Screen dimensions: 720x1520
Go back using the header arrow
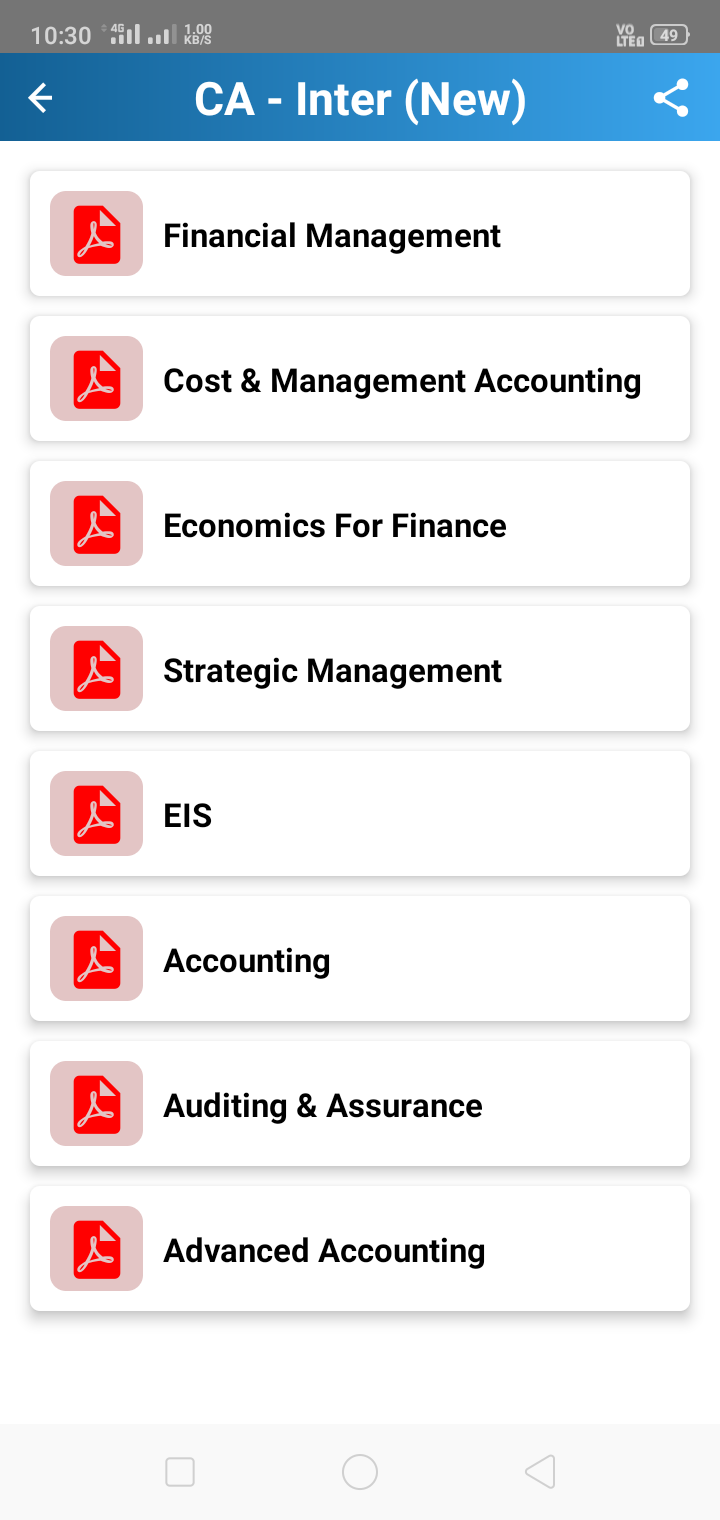click(x=40, y=98)
